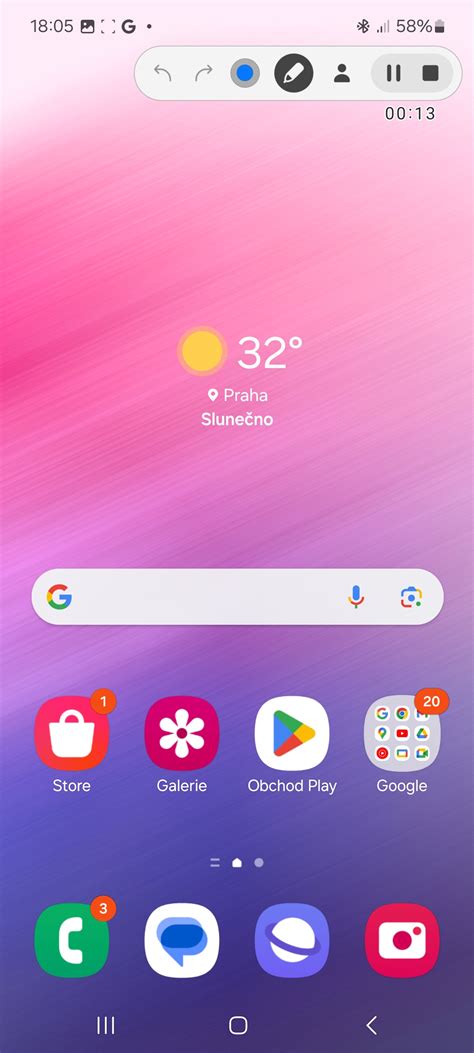Open Google Lens camera search

(x=412, y=596)
